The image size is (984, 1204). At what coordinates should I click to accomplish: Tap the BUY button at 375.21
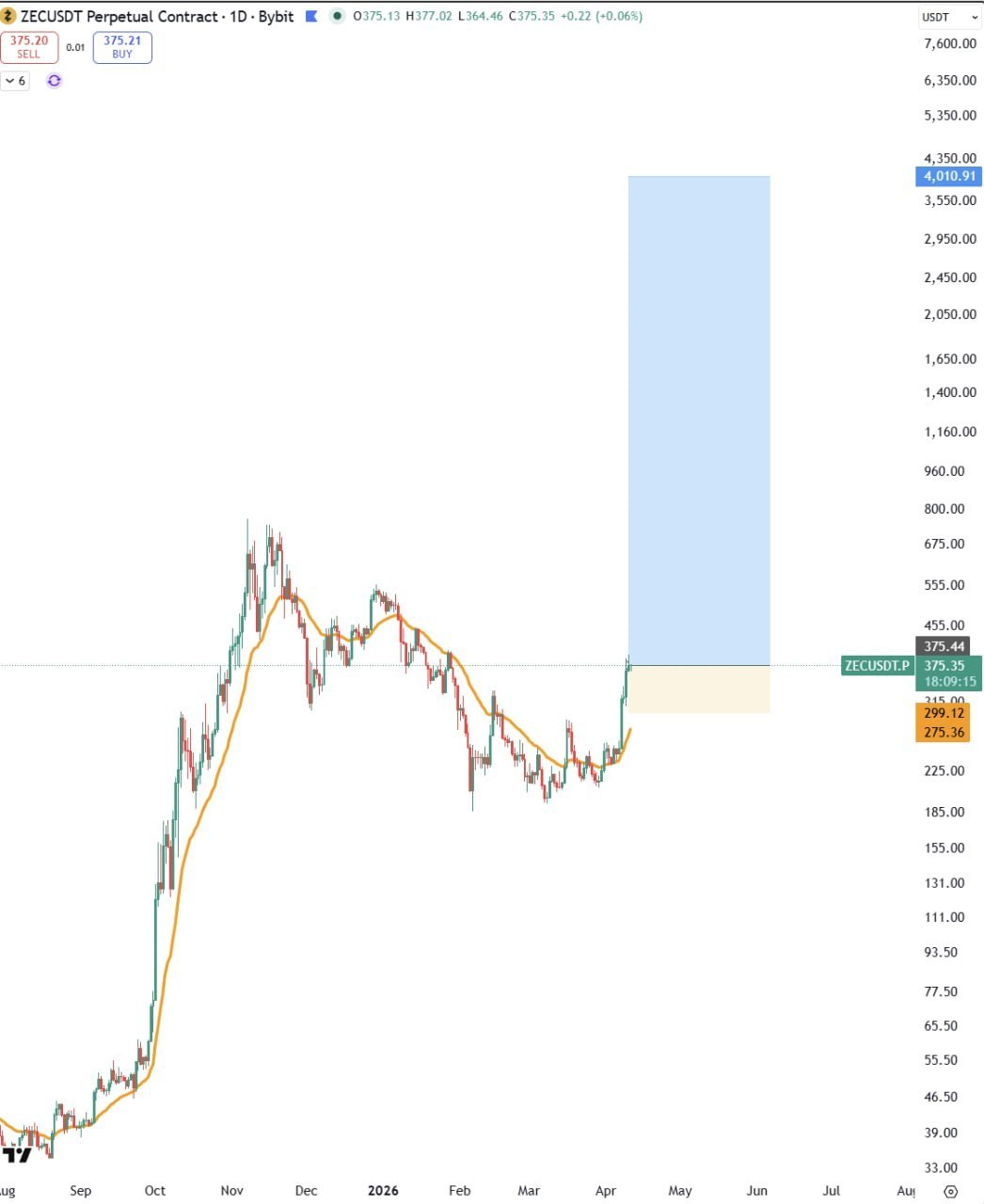(x=122, y=47)
